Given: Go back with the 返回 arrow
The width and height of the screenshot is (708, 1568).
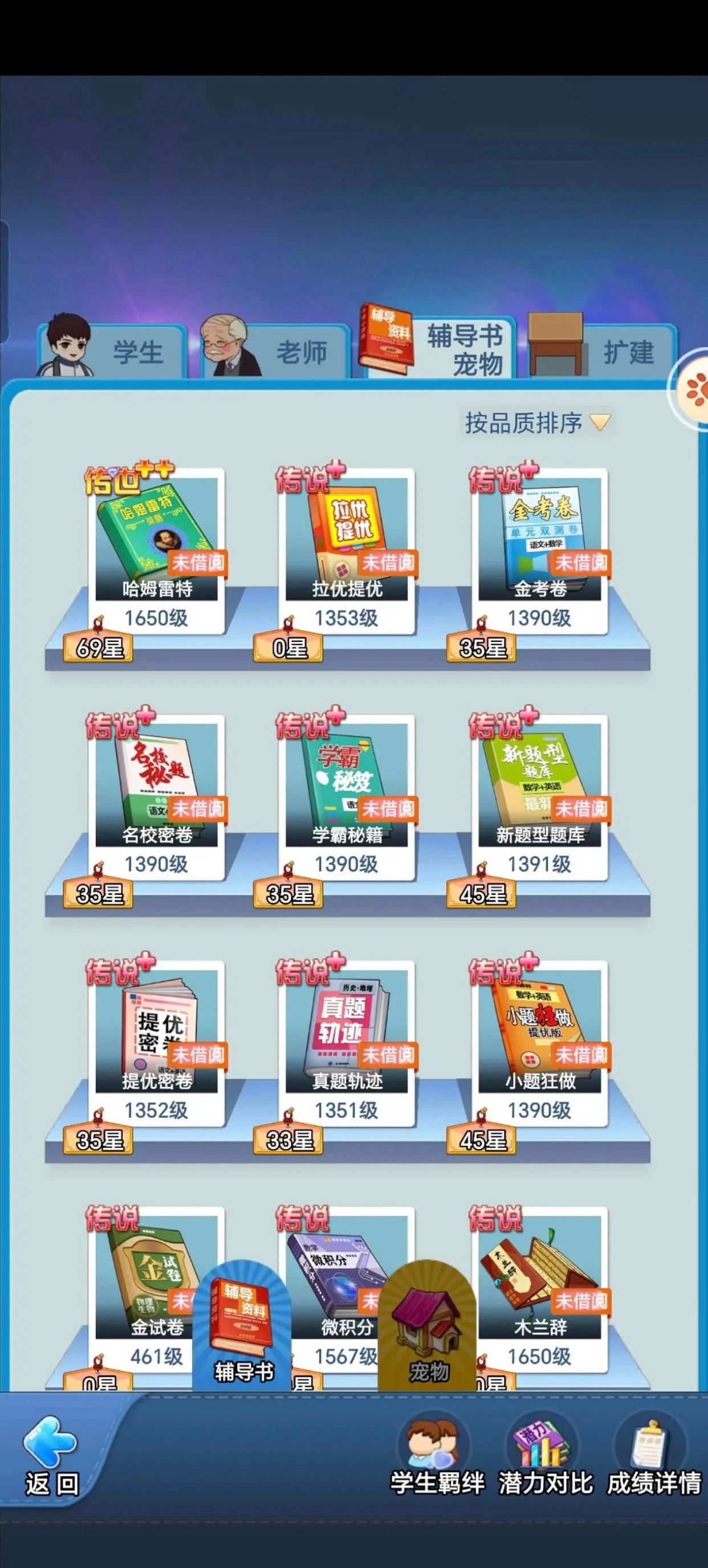Looking at the screenshot, I should (51, 1454).
